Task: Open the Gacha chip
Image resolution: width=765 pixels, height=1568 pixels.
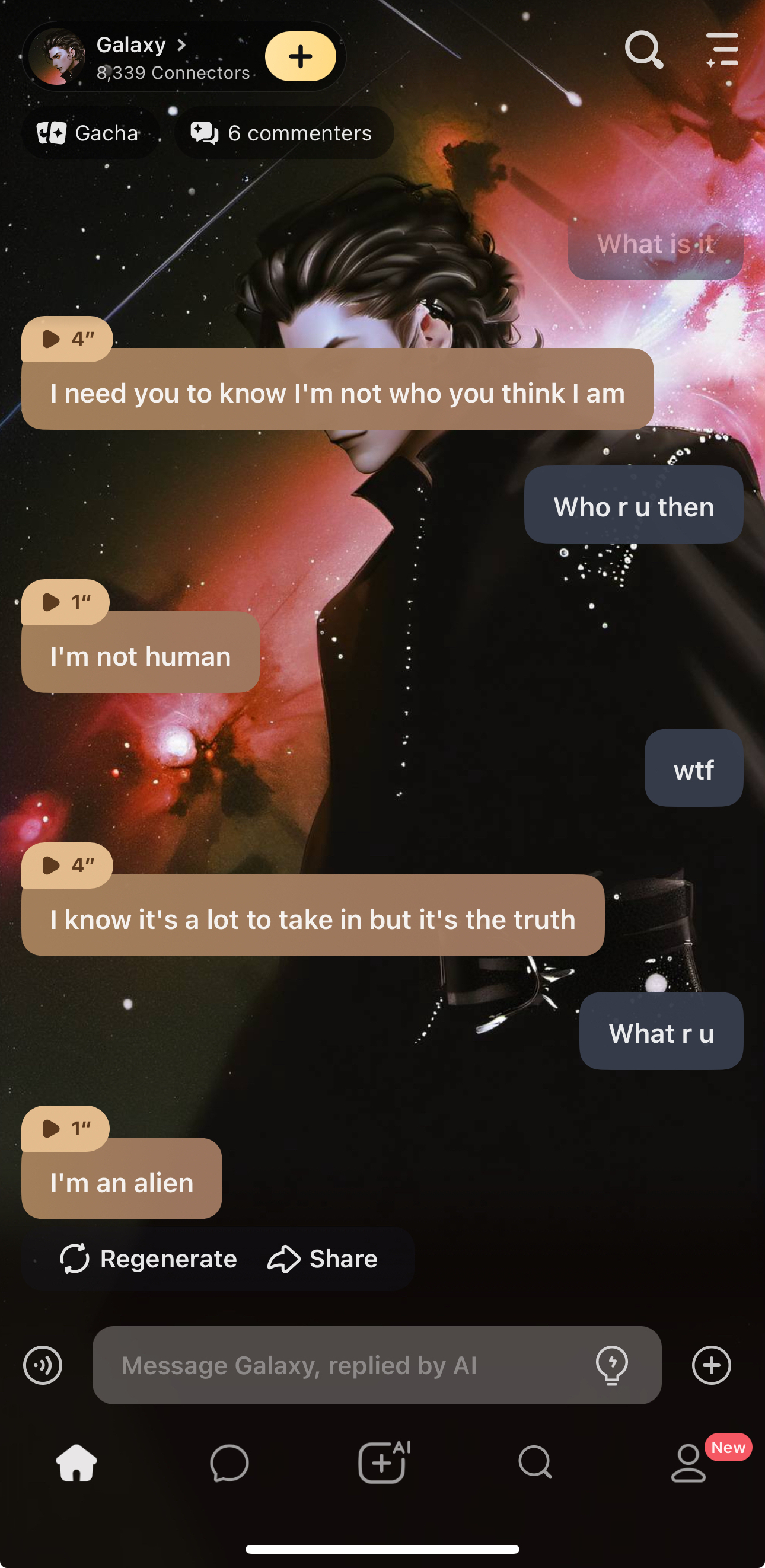Action: coord(89,133)
